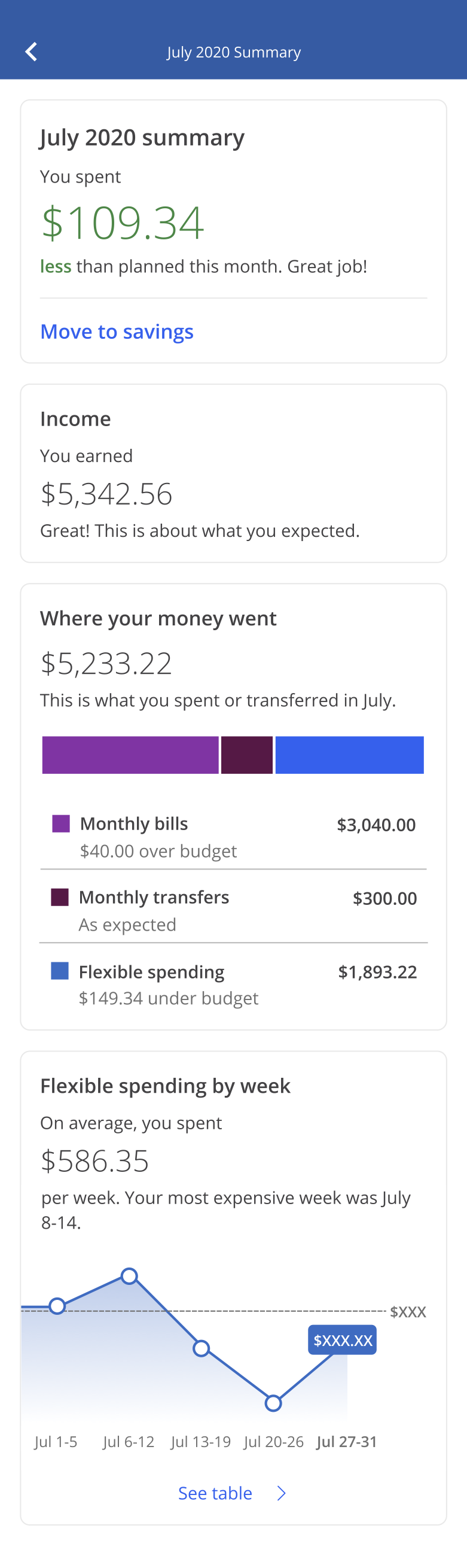
Task: Select the Jul 6-12 chart point
Action: (x=129, y=1275)
